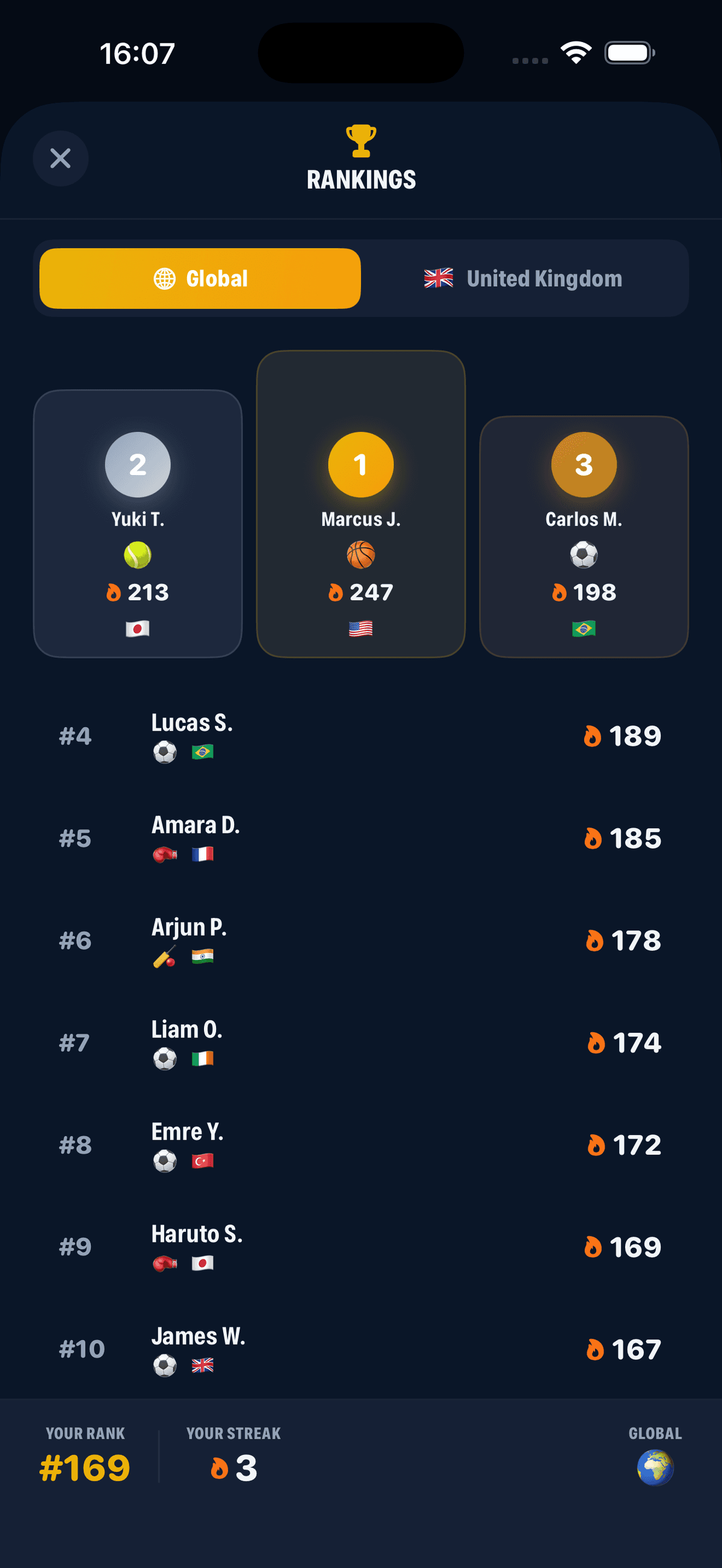Dismiss the rankings screen
The height and width of the screenshot is (1568, 722).
pos(61,158)
